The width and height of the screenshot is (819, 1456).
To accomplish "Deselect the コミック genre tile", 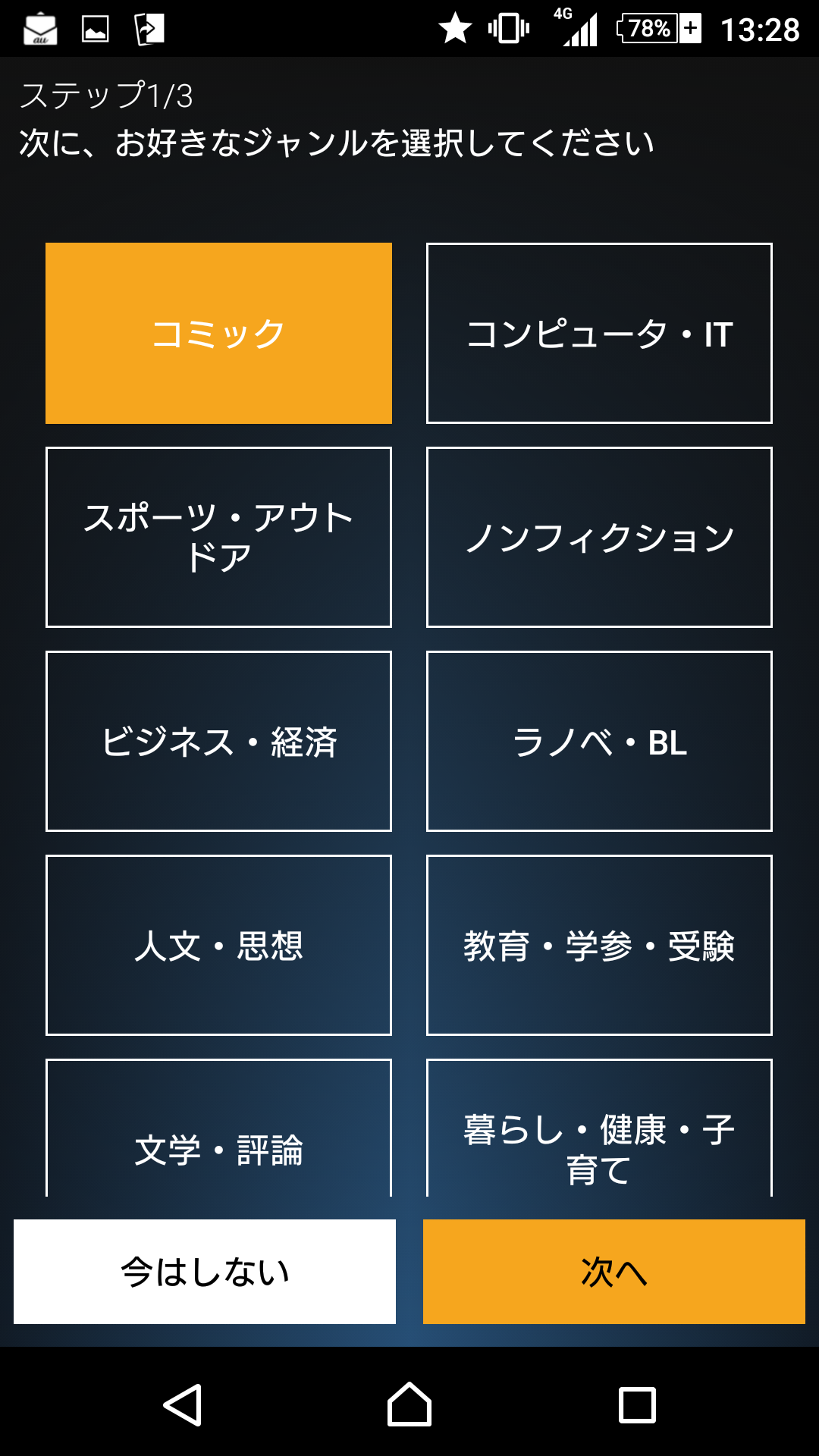I will point(218,333).
